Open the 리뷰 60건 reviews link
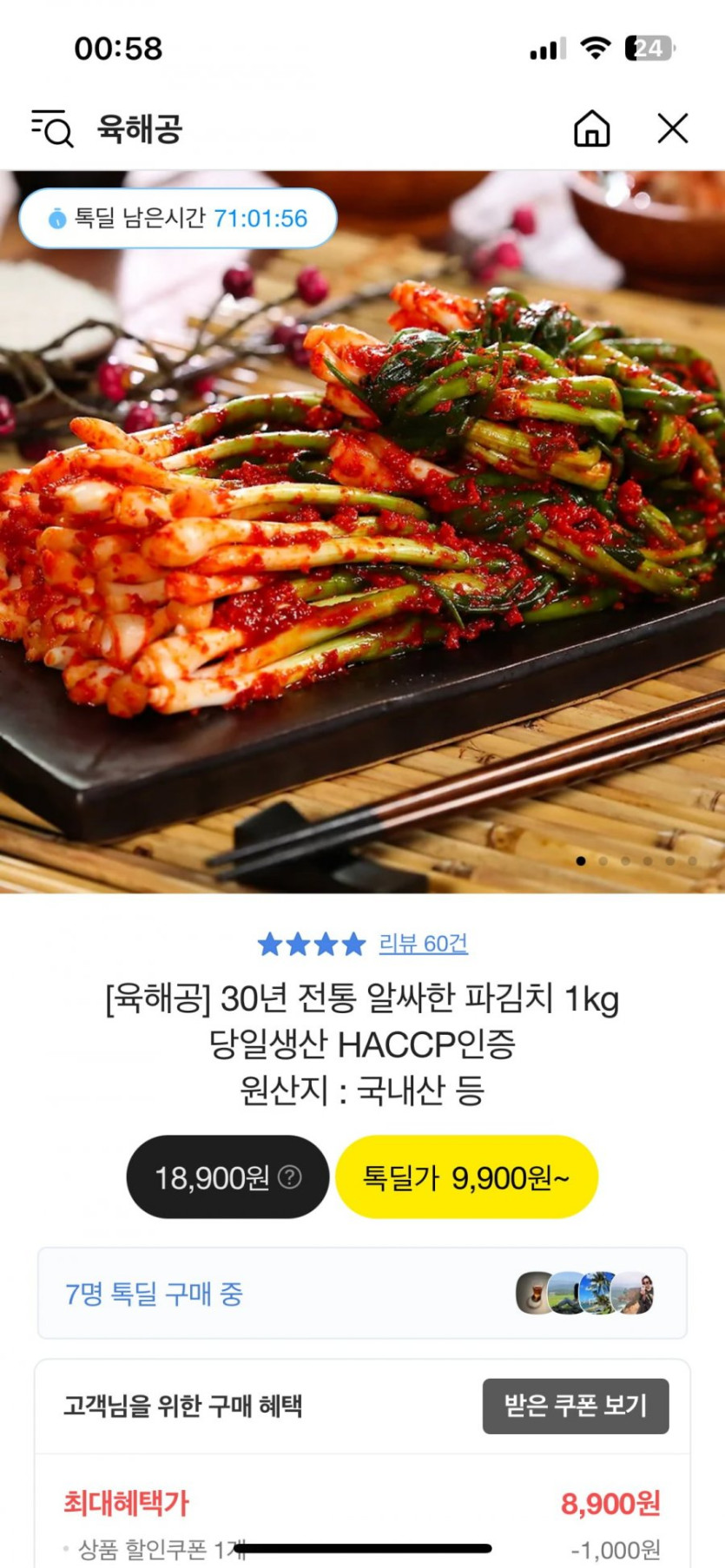This screenshot has width=725, height=1568. (423, 944)
